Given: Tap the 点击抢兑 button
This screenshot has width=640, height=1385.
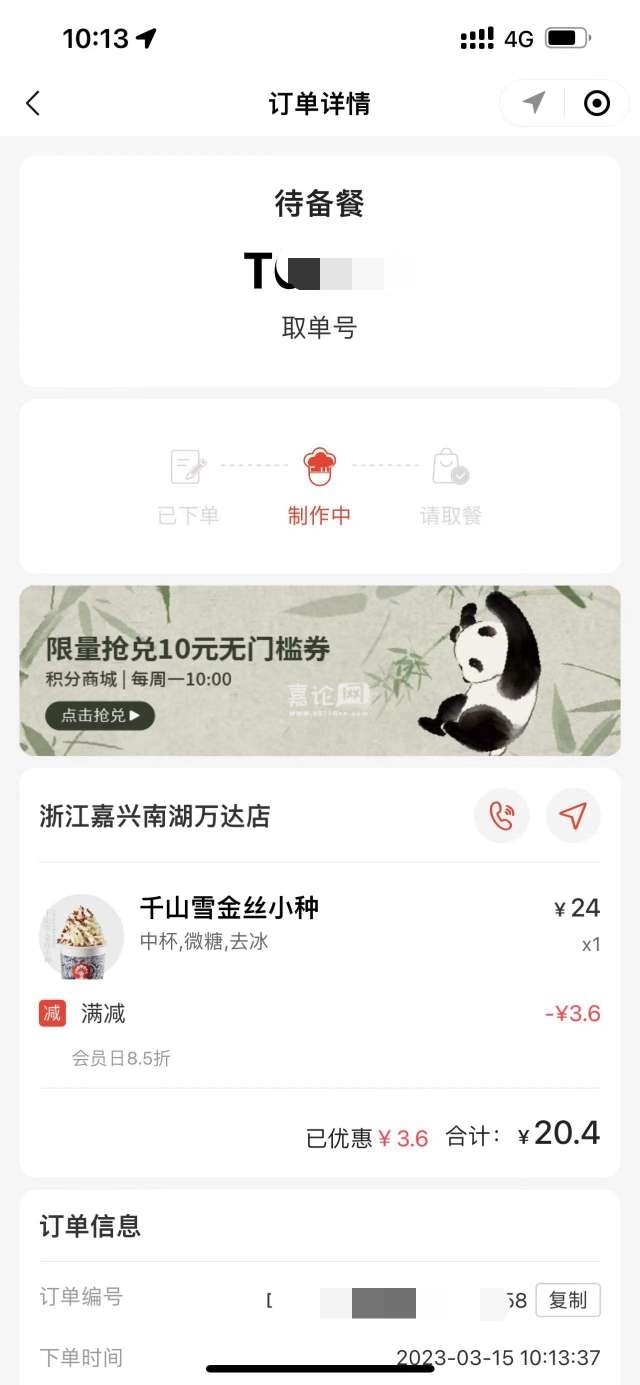Looking at the screenshot, I should (x=100, y=715).
